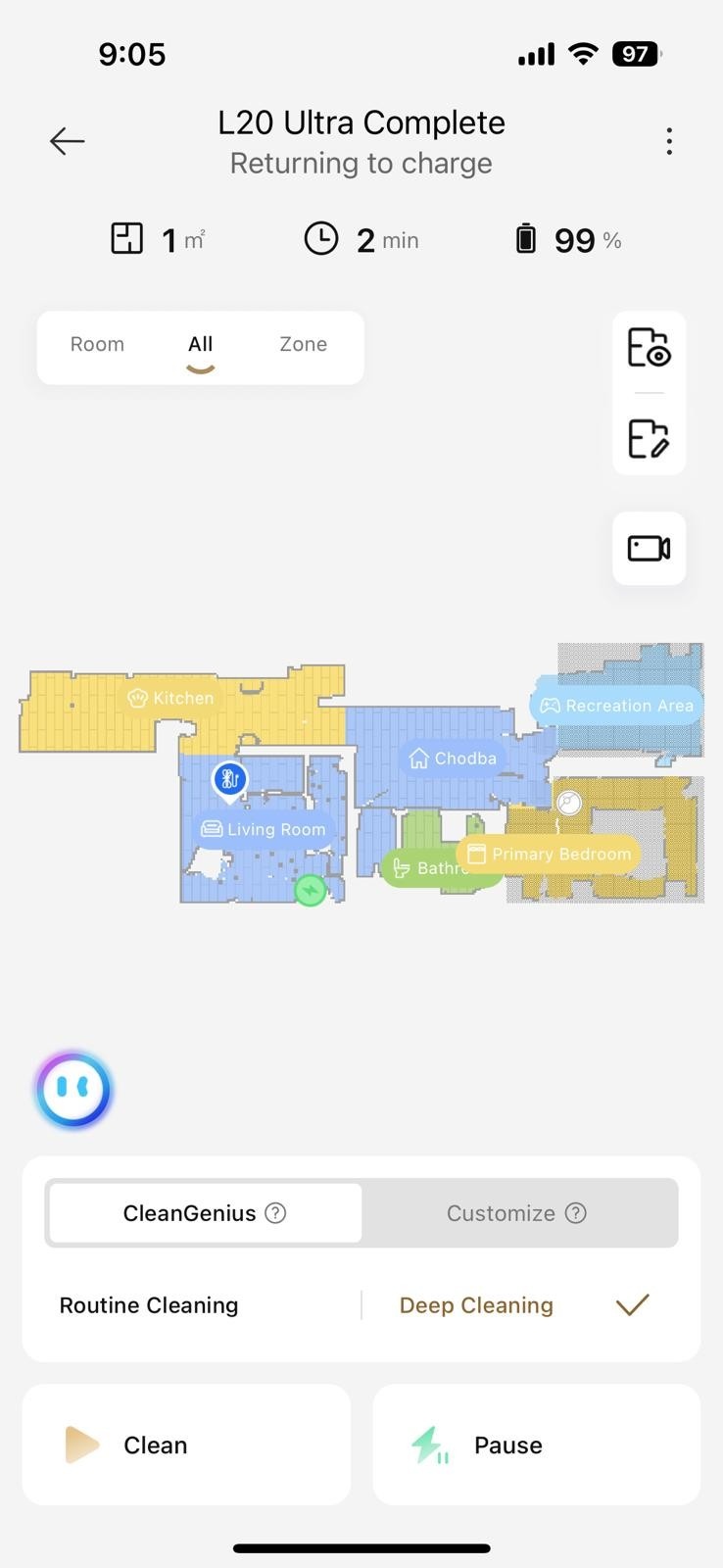Switch to the Zone tab
Image resolution: width=723 pixels, height=1568 pixels.
pyautogui.click(x=303, y=345)
